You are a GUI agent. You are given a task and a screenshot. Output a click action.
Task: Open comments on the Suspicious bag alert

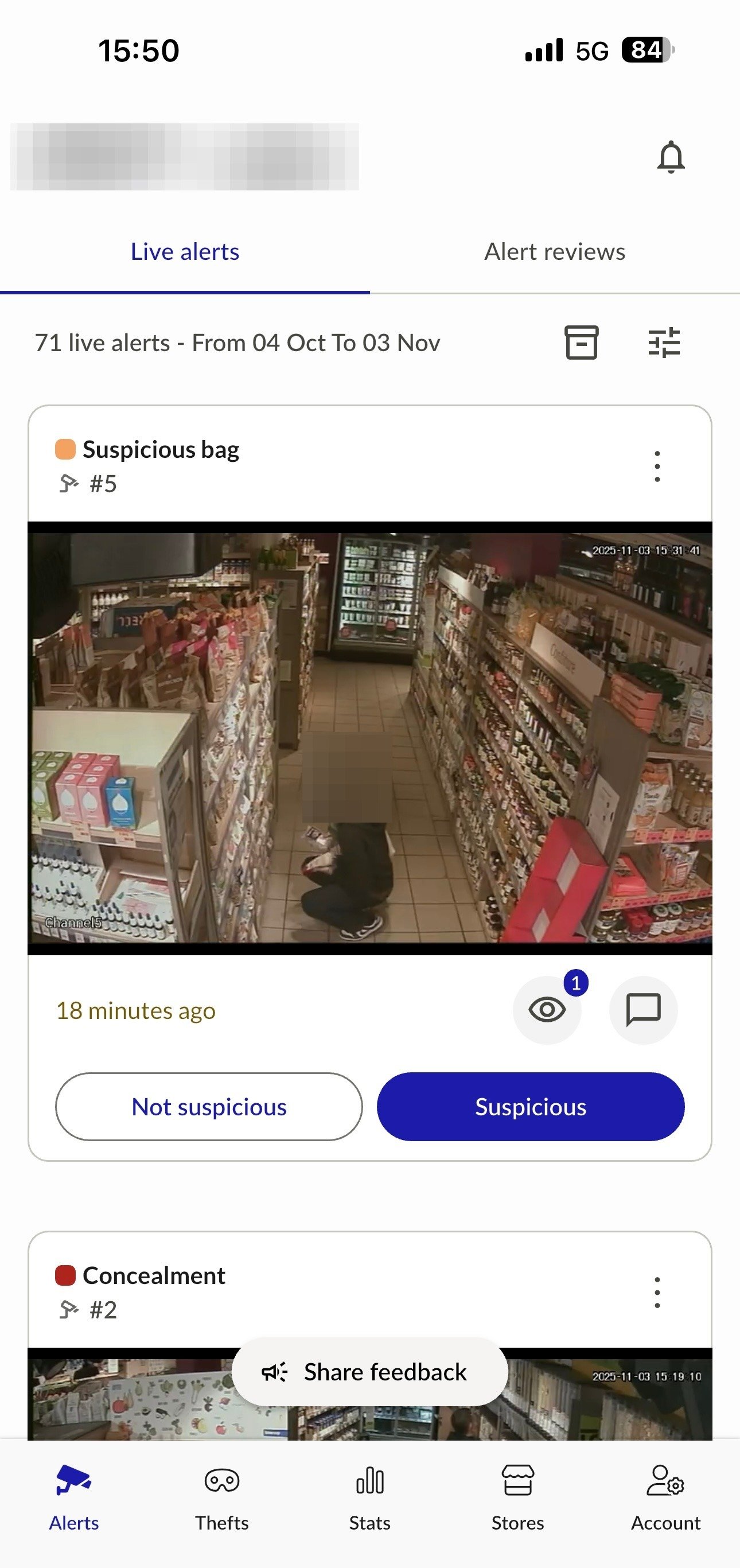(643, 1010)
